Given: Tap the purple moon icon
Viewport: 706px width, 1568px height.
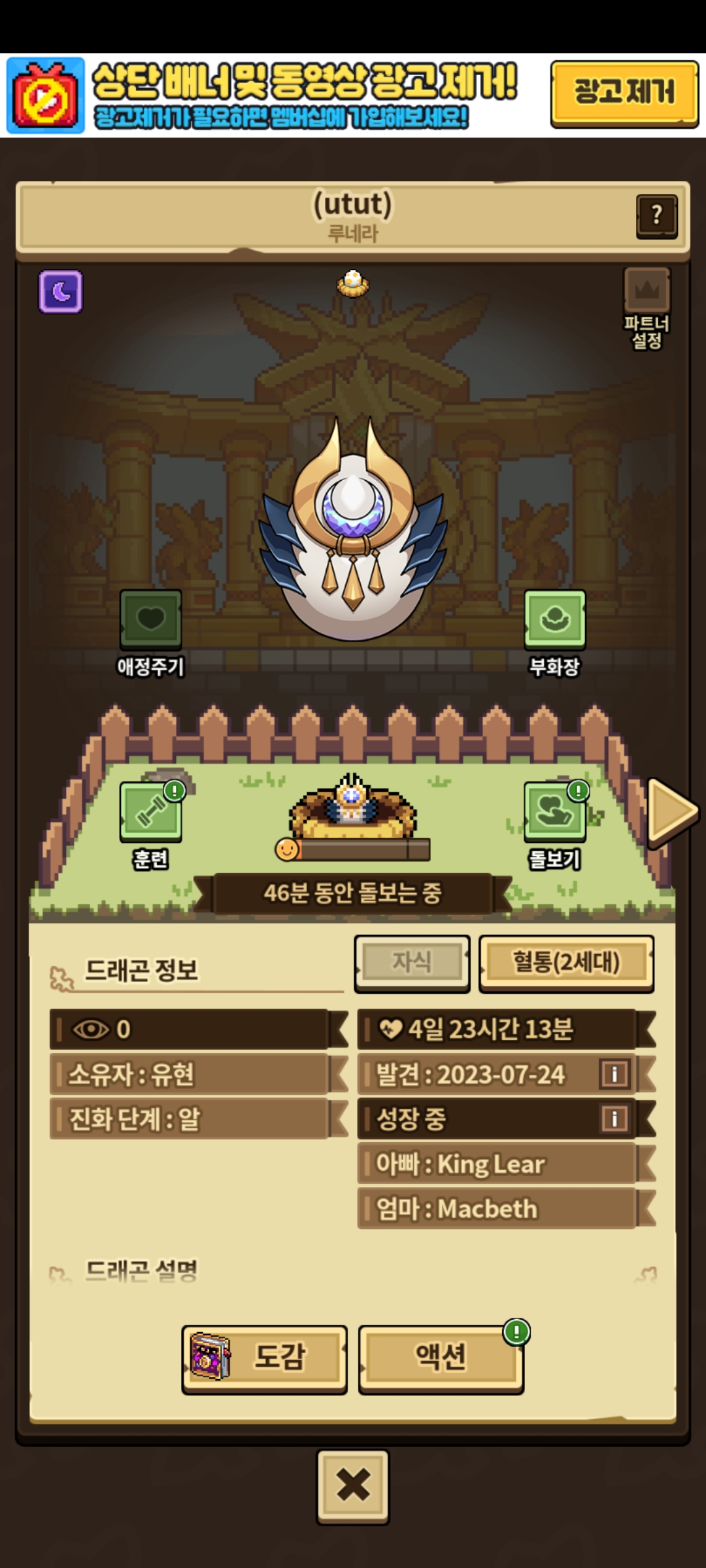Looking at the screenshot, I should click(61, 291).
